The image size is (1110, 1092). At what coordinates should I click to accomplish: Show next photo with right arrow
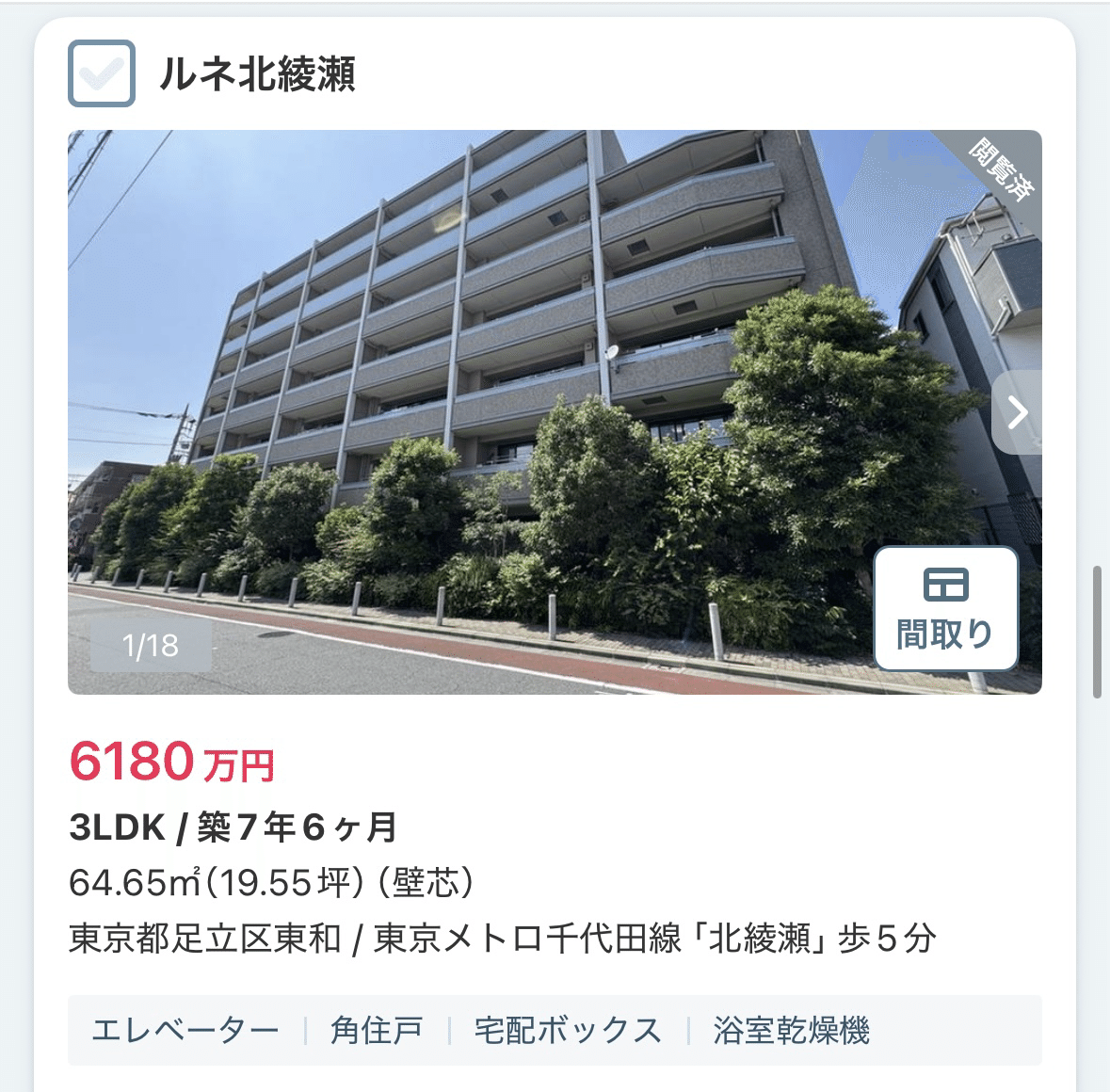click(1017, 412)
